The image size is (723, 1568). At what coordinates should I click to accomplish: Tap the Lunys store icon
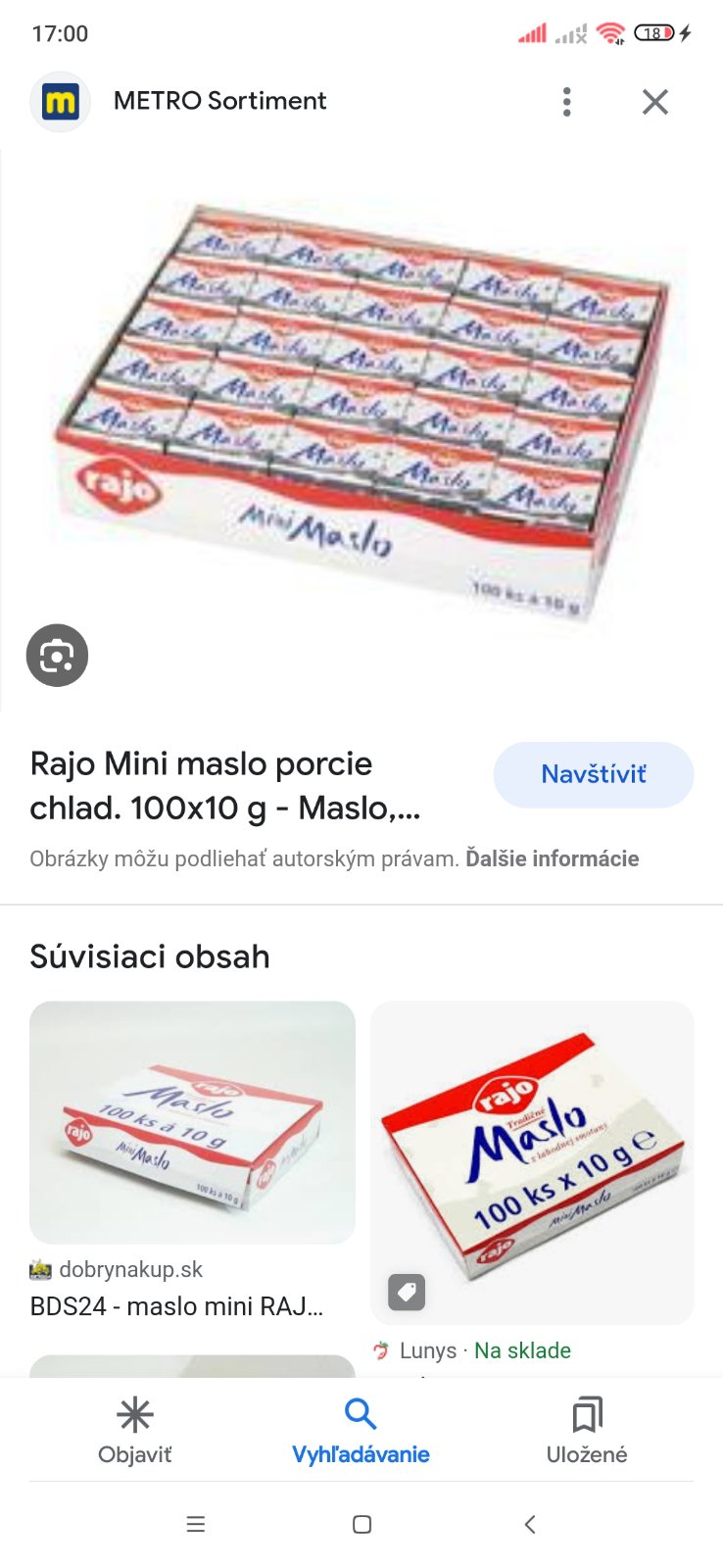tap(385, 1349)
